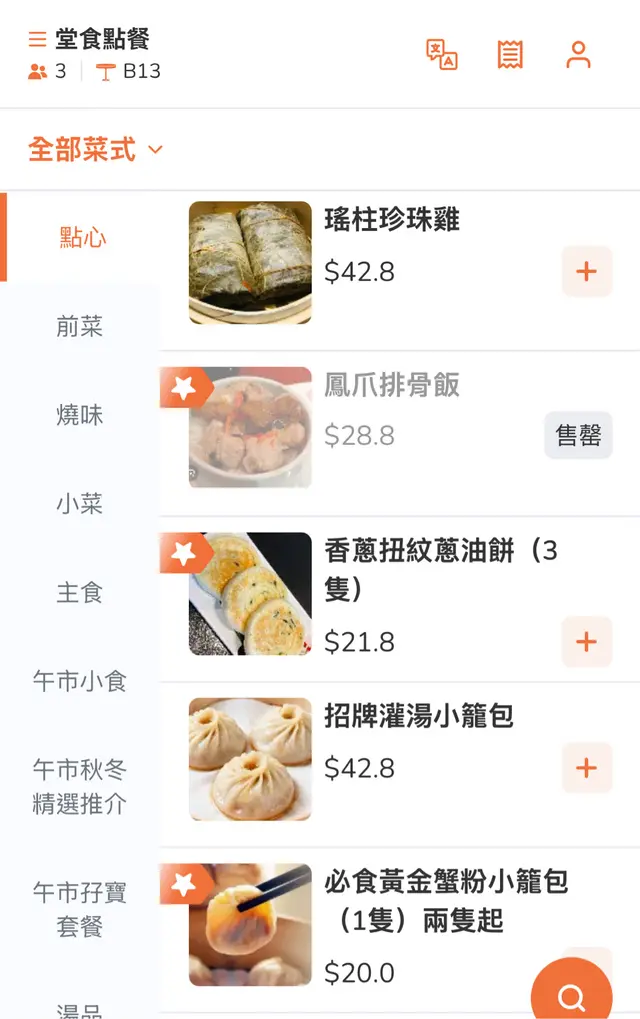Open the language translation icon

pos(441,55)
